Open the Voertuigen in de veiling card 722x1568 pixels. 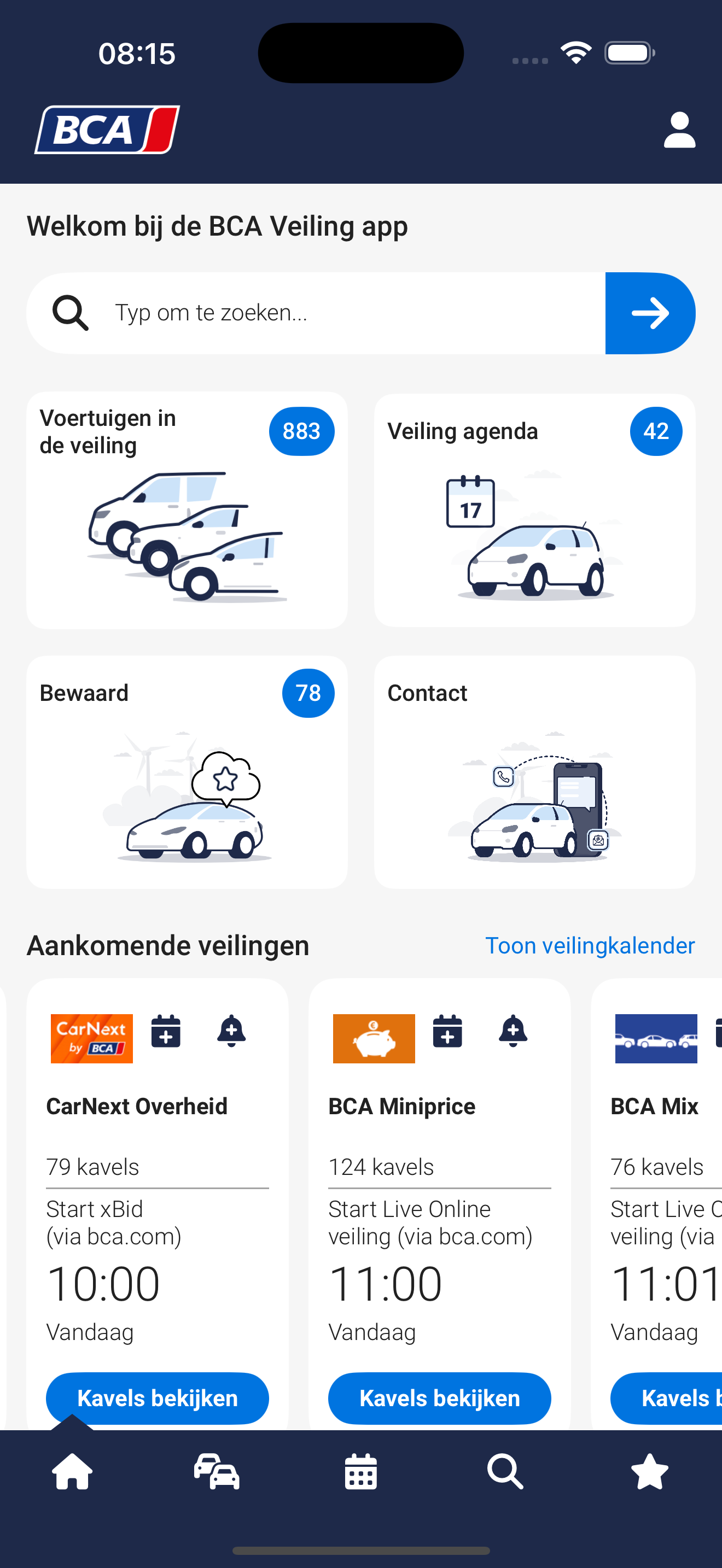[x=187, y=510]
